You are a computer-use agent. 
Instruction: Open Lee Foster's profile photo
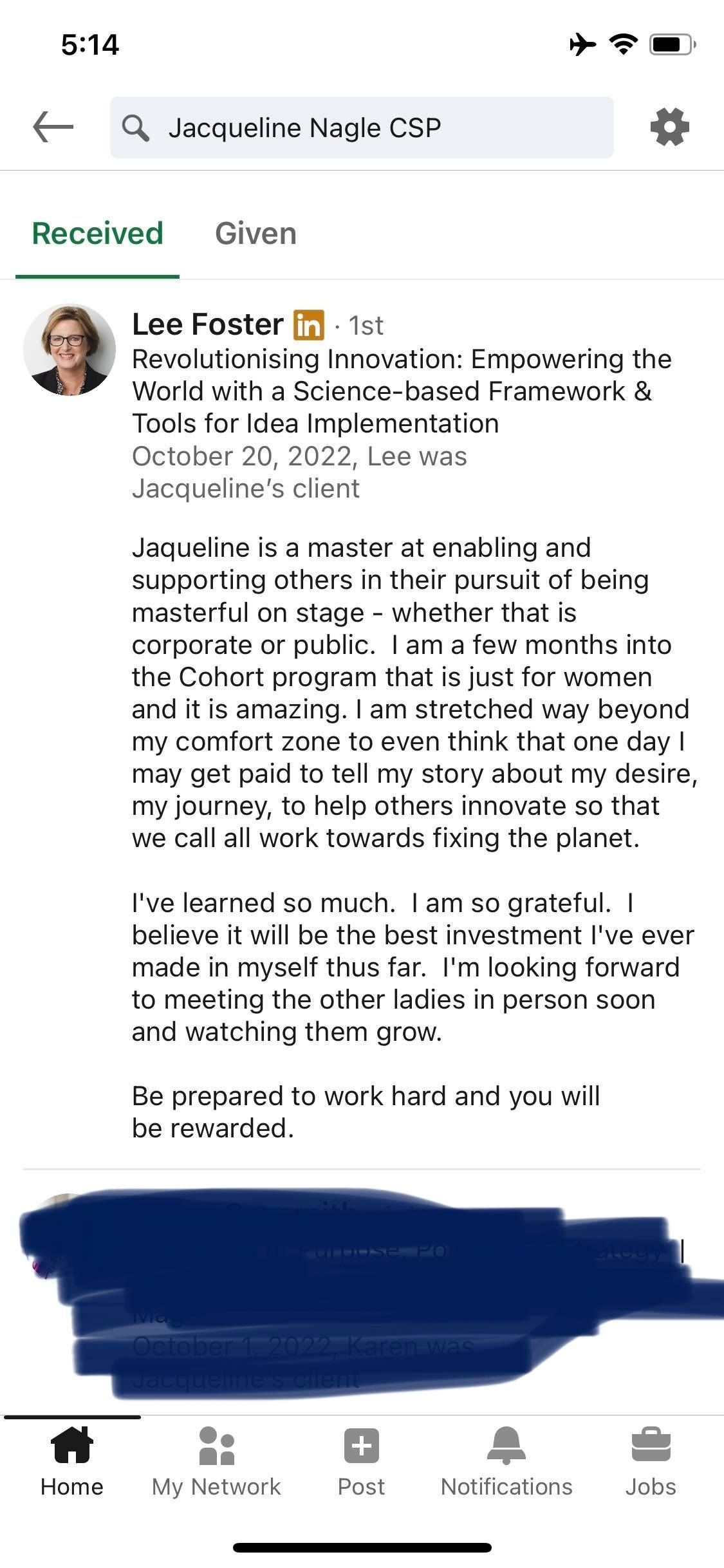[x=70, y=350]
